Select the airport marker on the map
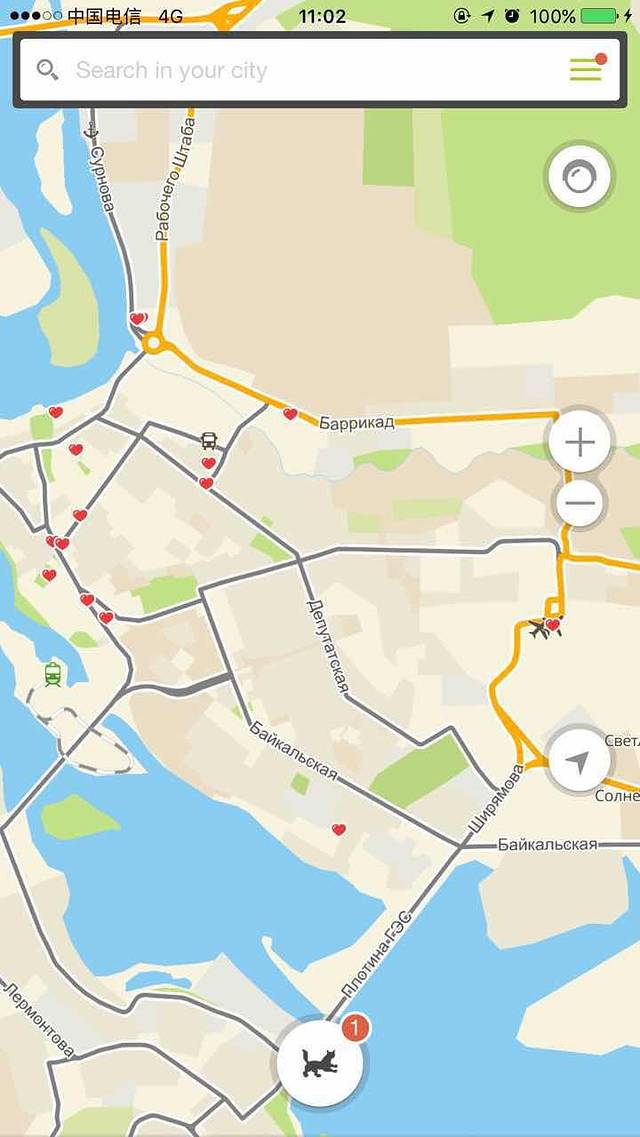640x1137 pixels. tap(541, 629)
